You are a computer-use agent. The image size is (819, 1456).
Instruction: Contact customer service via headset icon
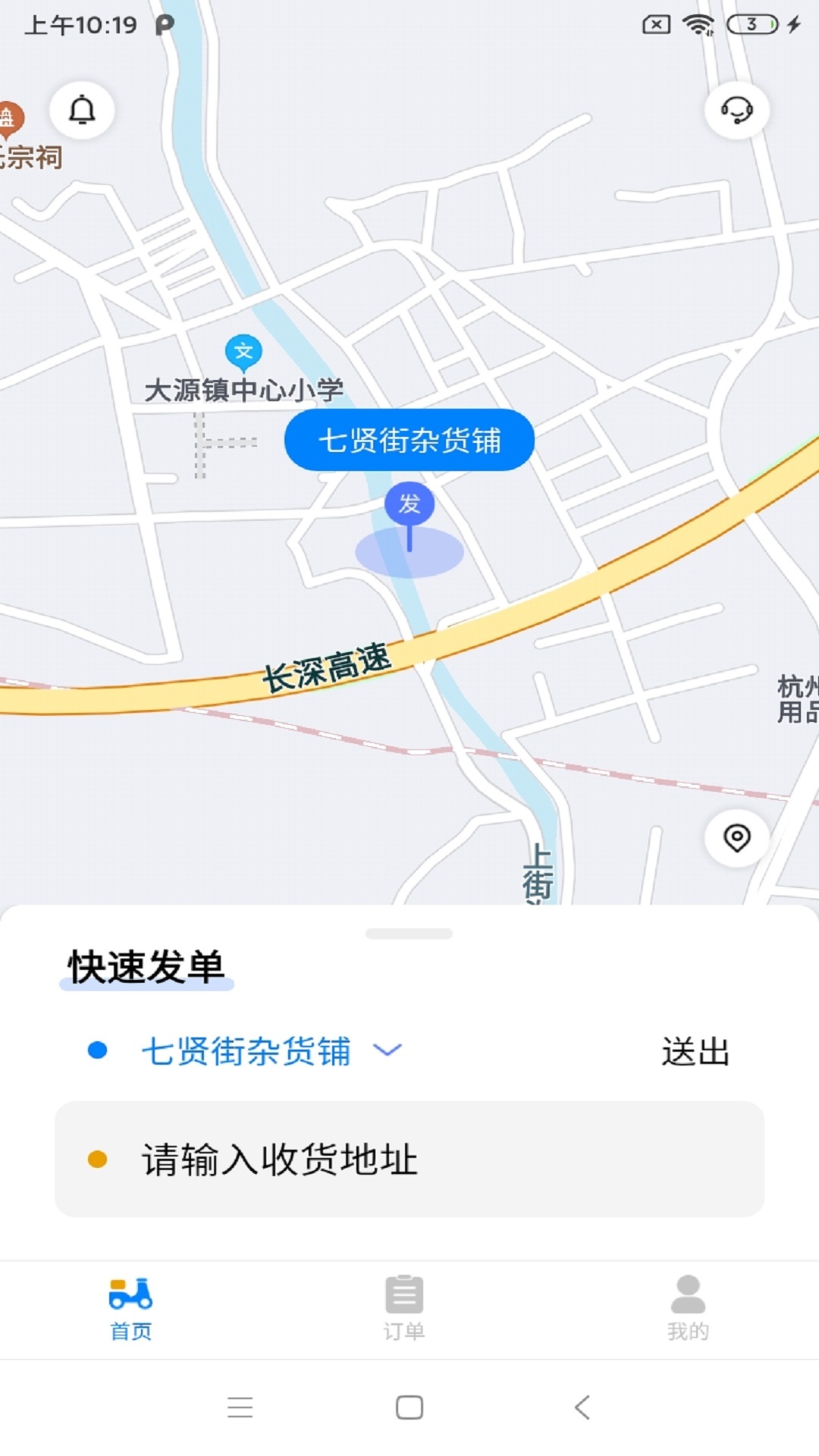point(737,109)
